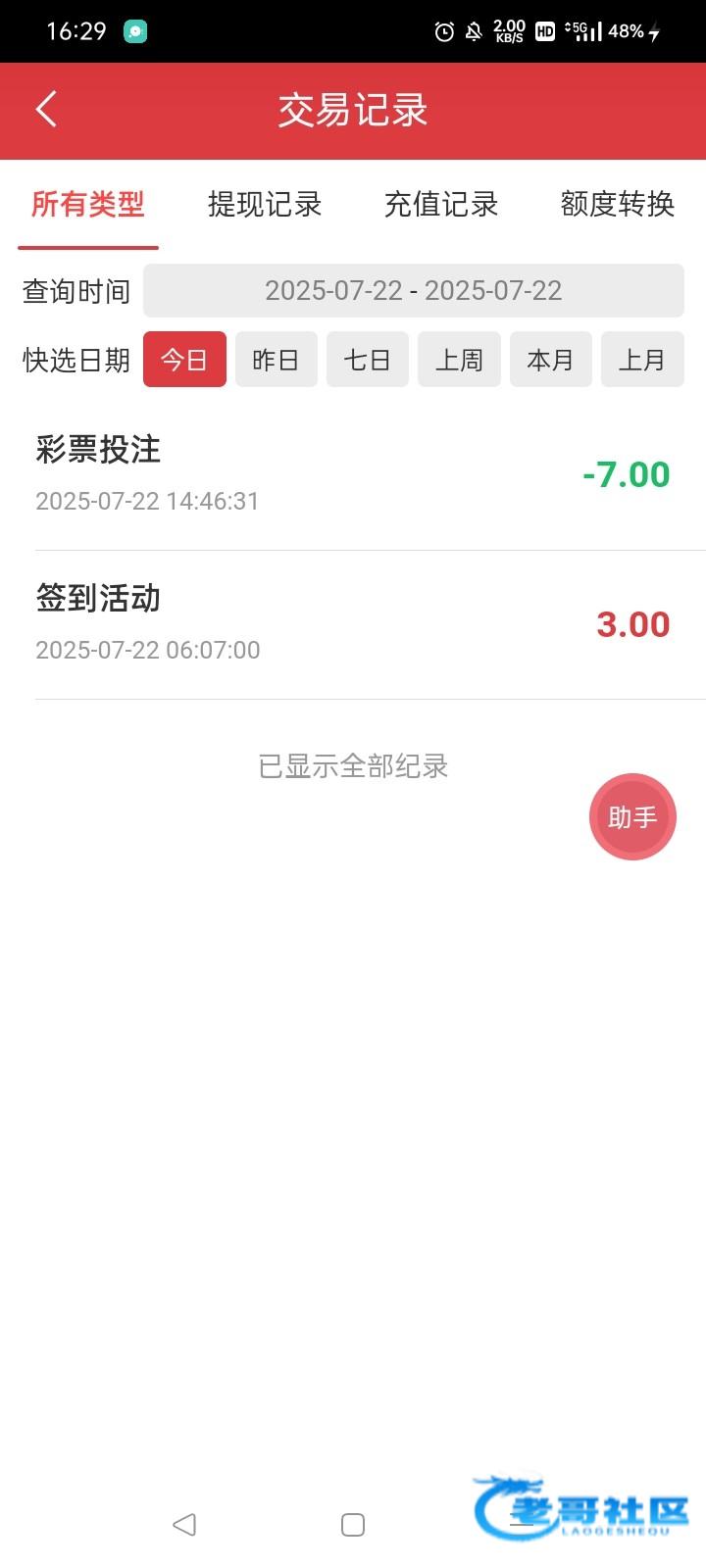
Task: Open the 签到活动 transaction record
Action: click(x=353, y=624)
